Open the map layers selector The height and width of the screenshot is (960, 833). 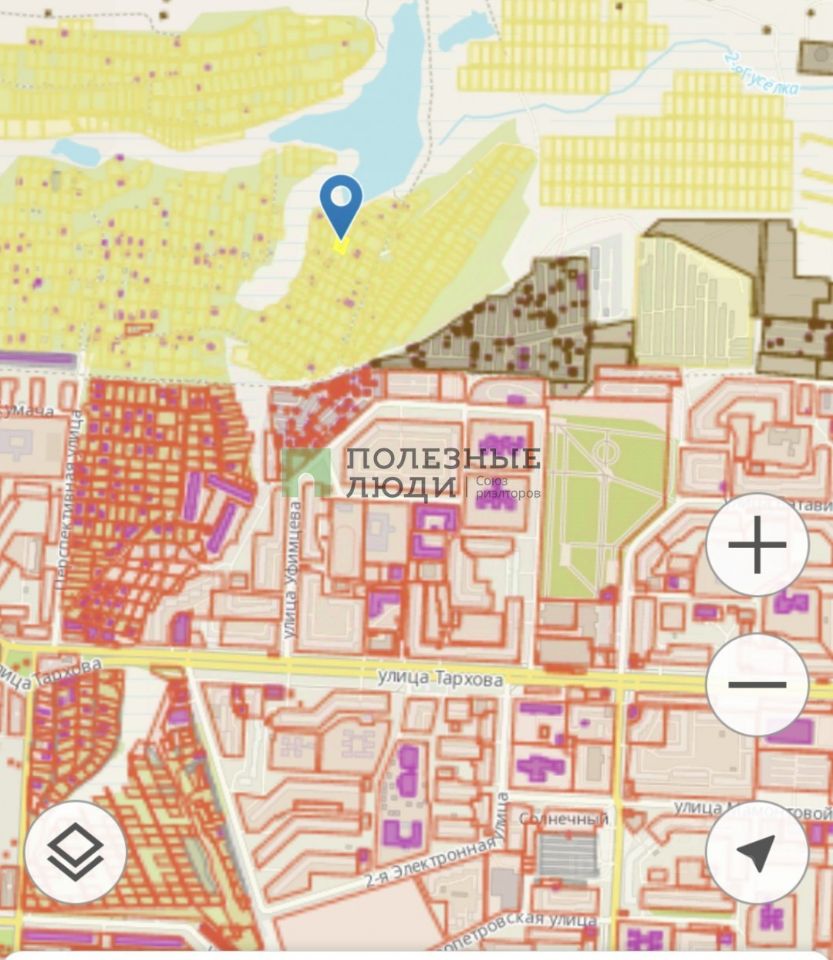click(76, 853)
